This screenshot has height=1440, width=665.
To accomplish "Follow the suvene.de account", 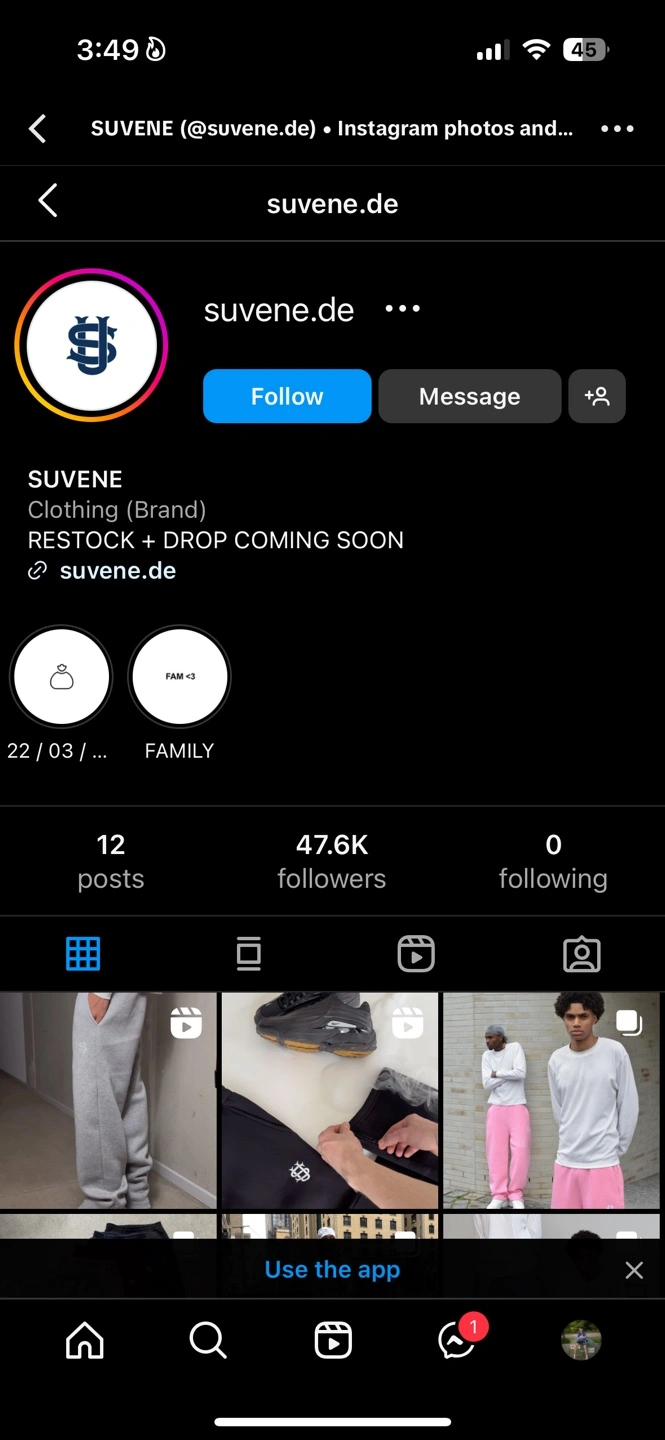I will point(287,396).
